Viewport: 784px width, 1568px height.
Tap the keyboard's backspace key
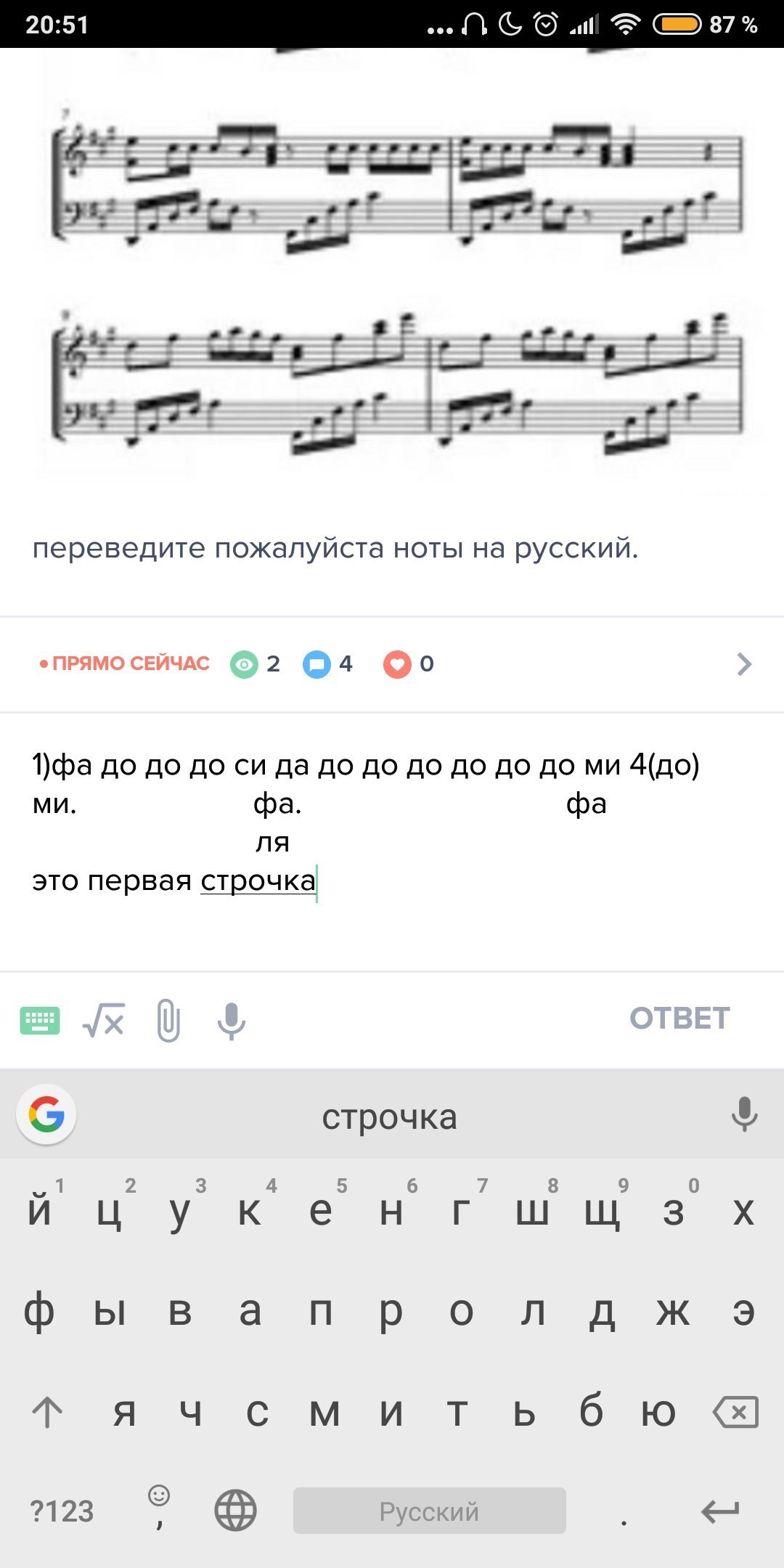(735, 1413)
